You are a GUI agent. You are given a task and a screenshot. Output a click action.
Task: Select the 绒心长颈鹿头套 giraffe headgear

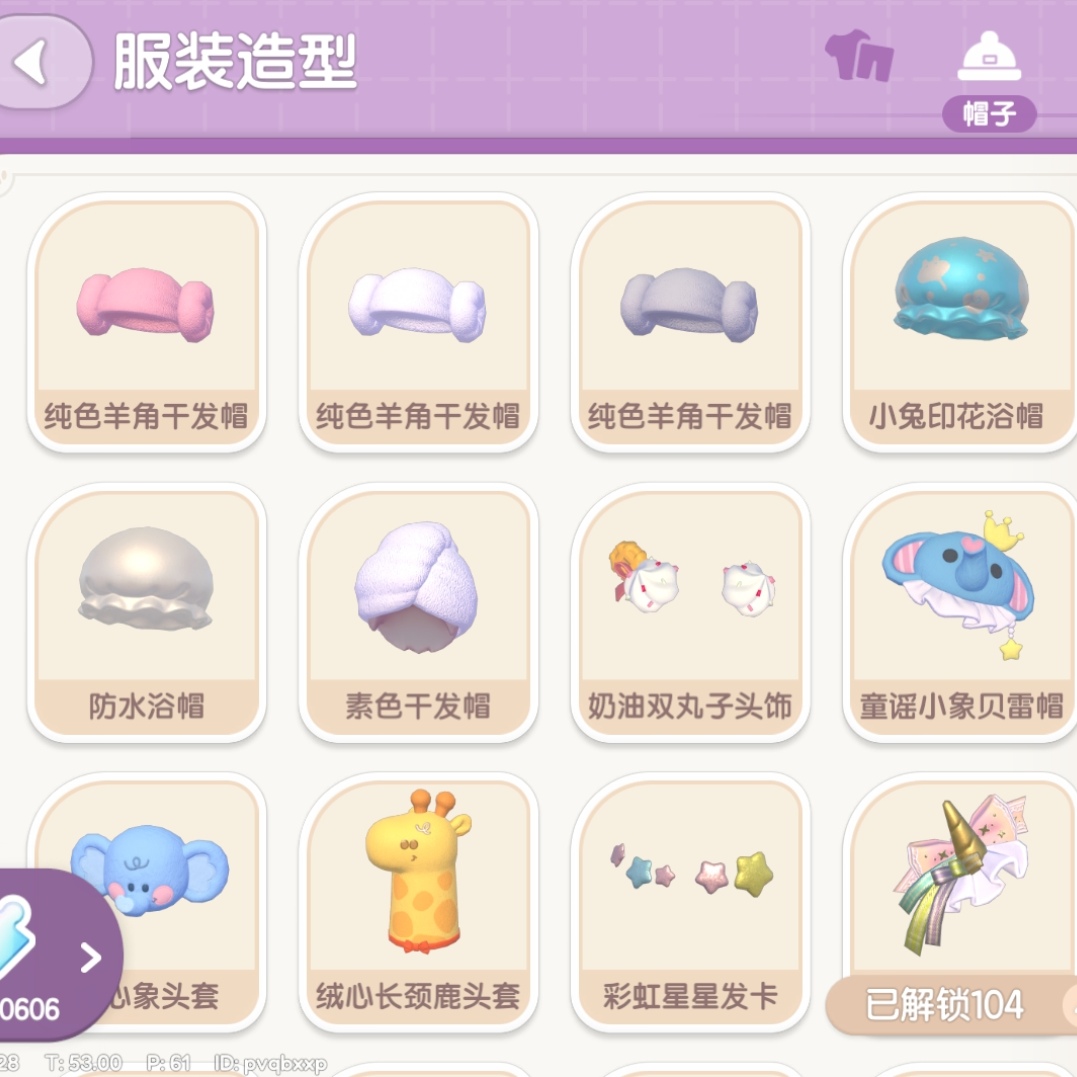tap(418, 900)
